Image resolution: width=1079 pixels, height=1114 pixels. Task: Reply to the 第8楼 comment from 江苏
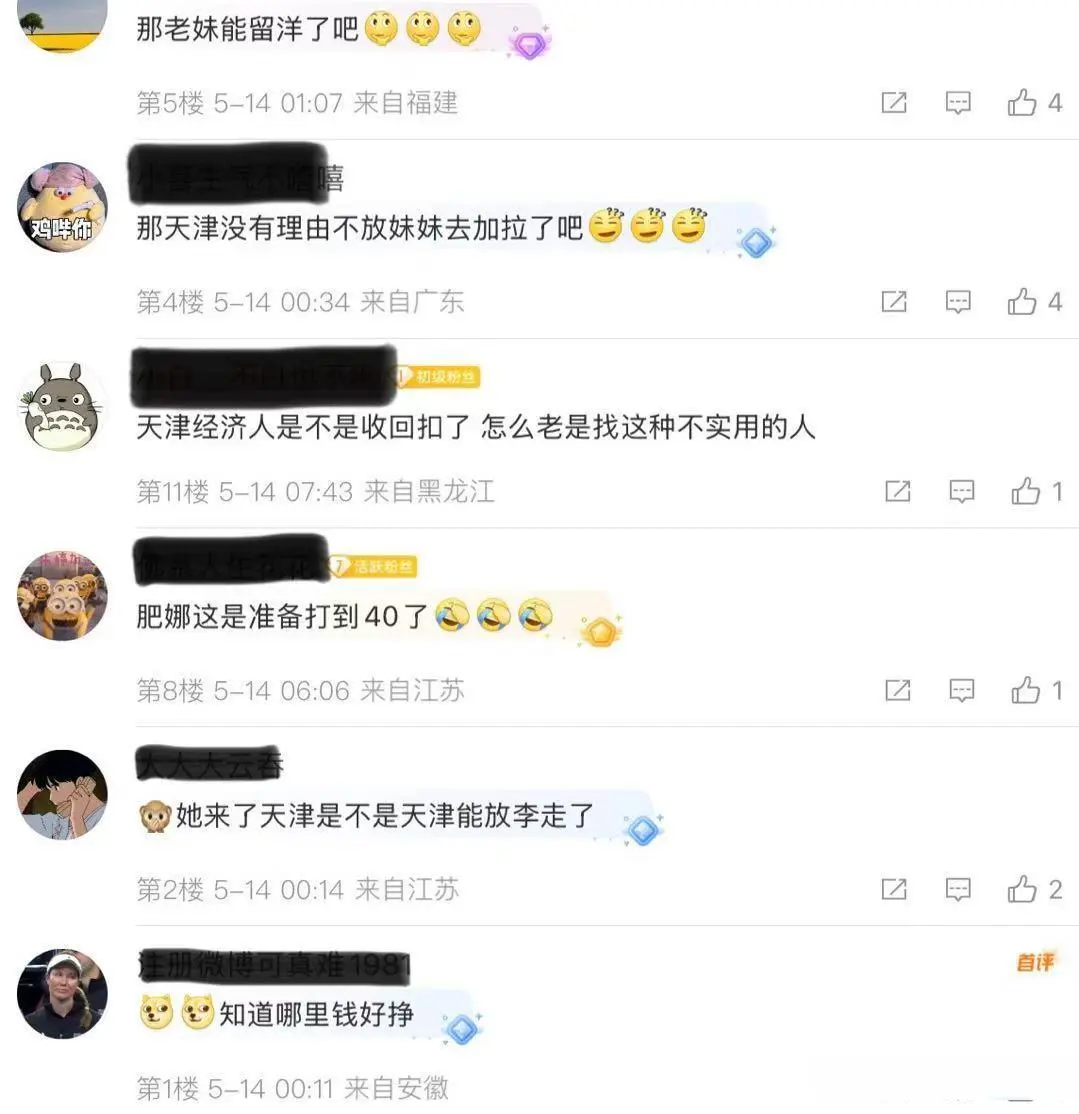pyautogui.click(x=961, y=689)
